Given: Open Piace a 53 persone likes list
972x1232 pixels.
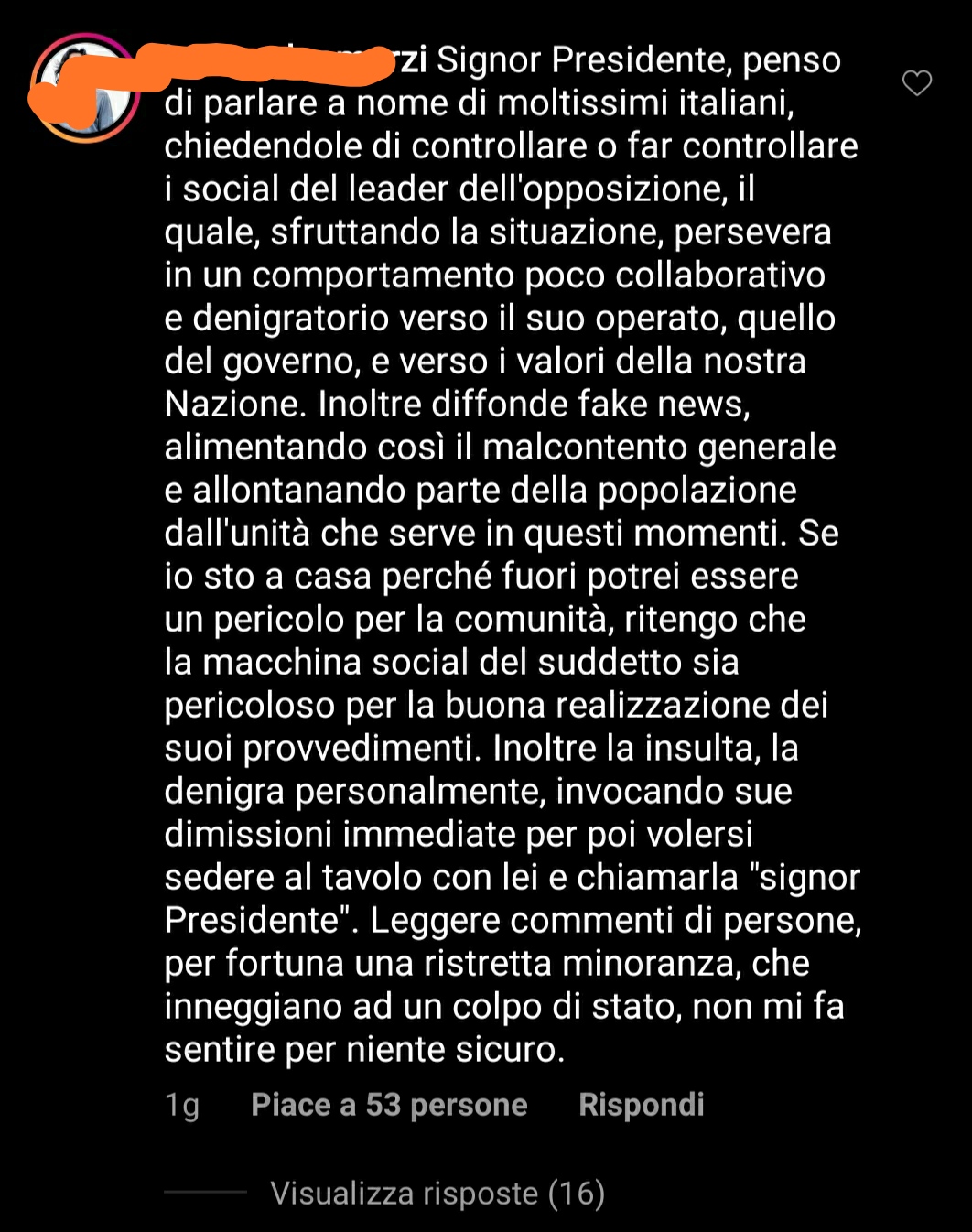Looking at the screenshot, I should (x=389, y=1104).
